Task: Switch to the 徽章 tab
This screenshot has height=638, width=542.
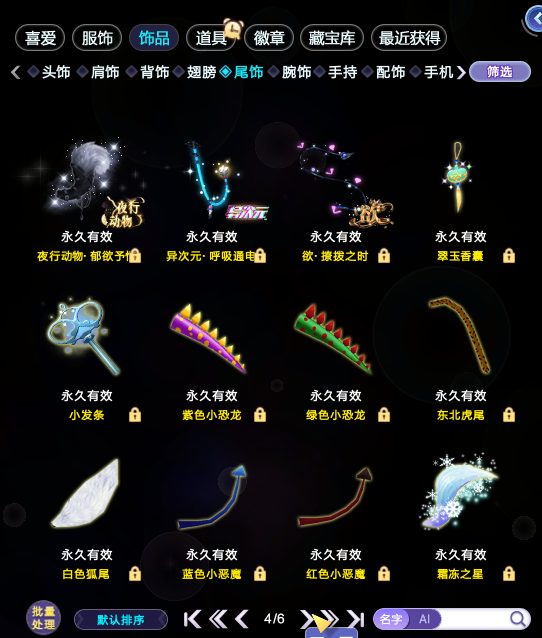Action: pos(269,38)
